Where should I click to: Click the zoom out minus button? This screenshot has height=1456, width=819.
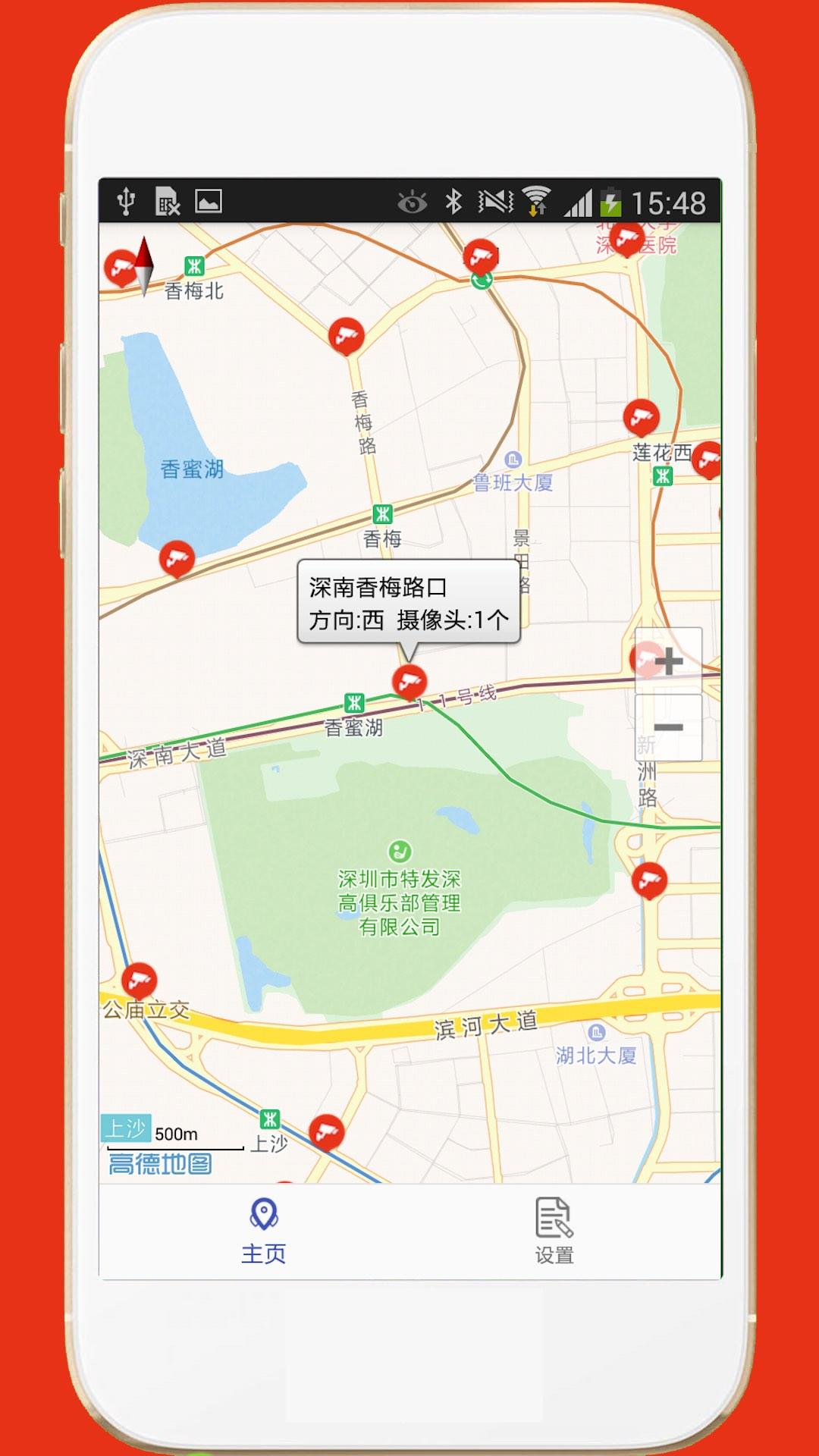click(x=669, y=728)
